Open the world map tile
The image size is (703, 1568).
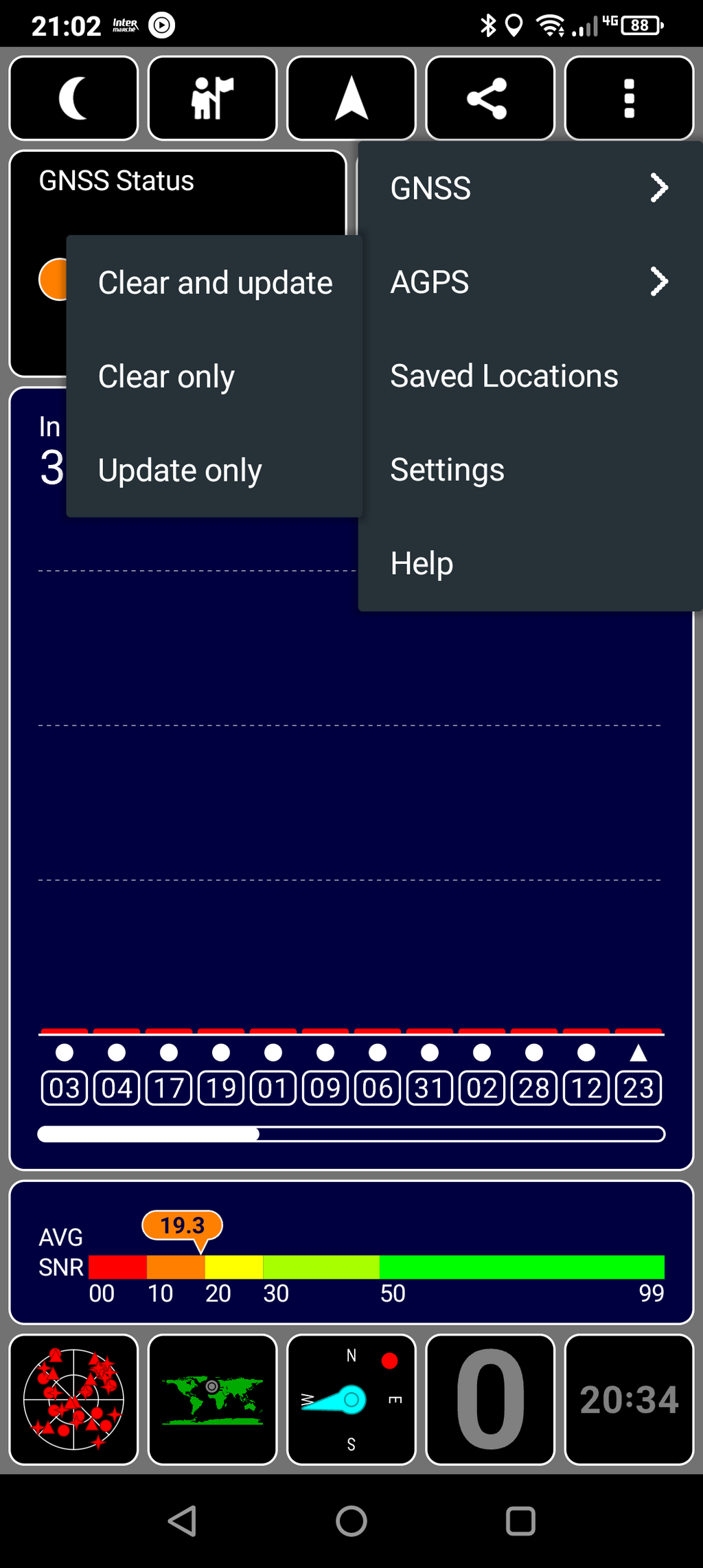coord(213,1399)
